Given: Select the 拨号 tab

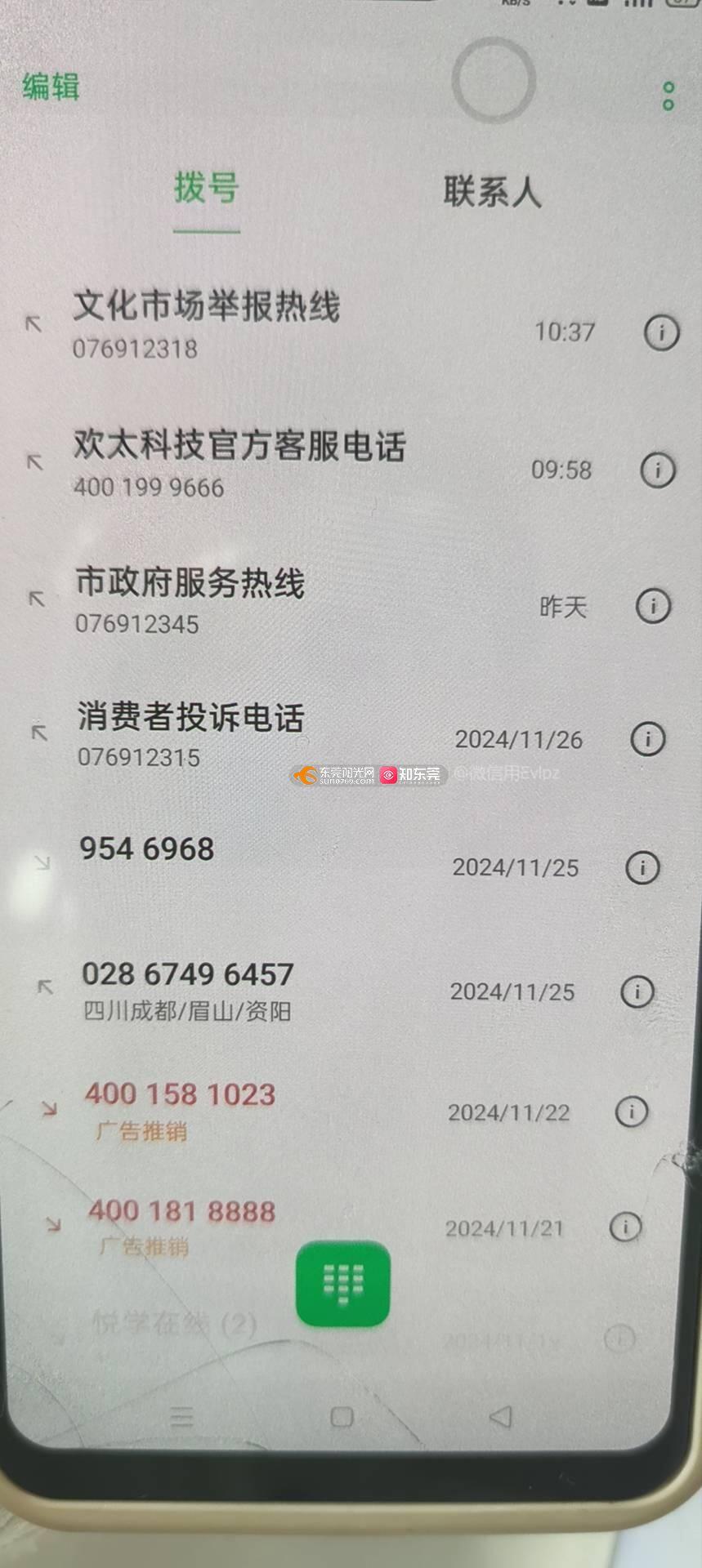Looking at the screenshot, I should pos(206,188).
